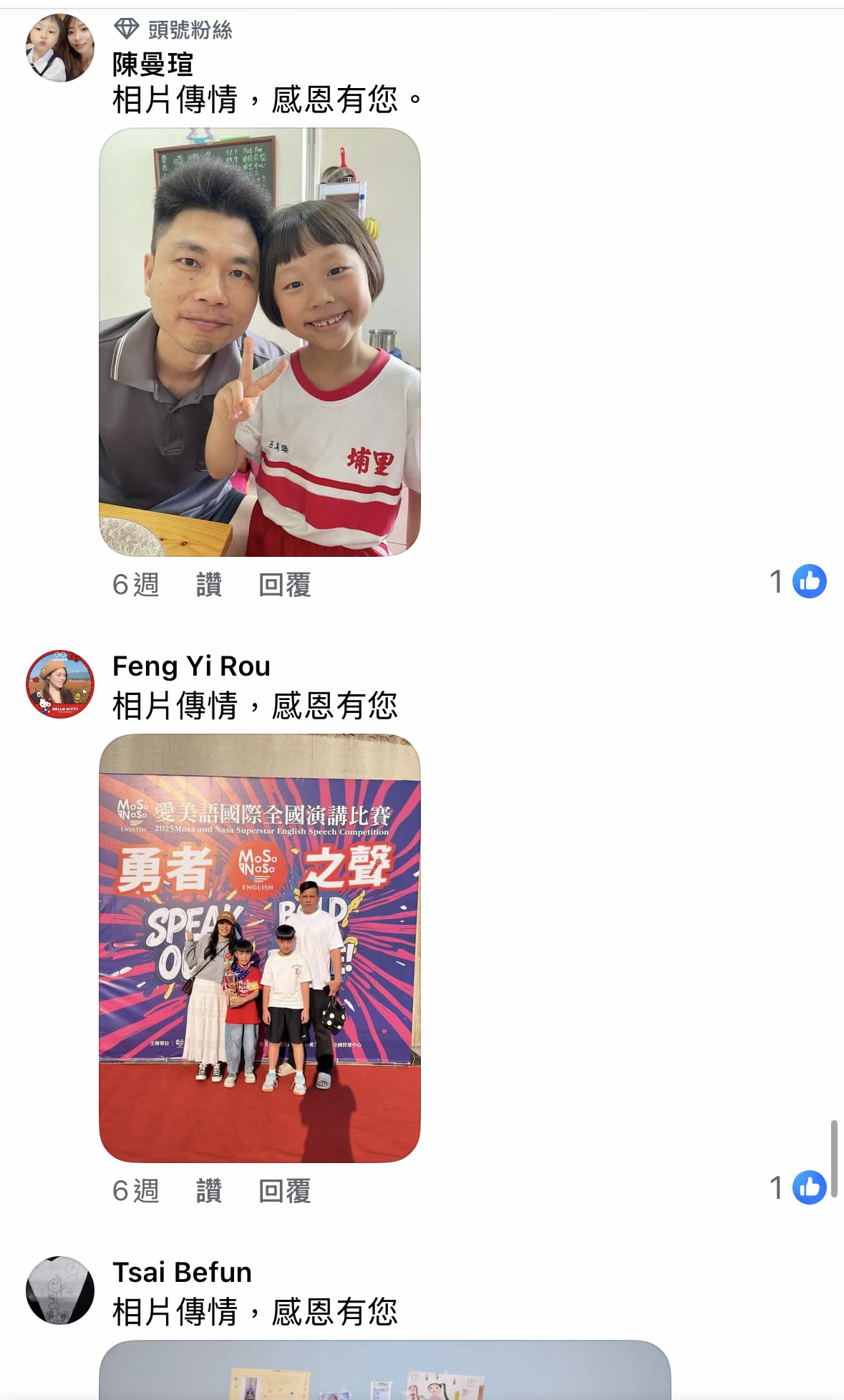Viewport: 844px width, 1400px height.
Task: Open 陳曼瑄's father-daughter photo
Action: [x=259, y=342]
